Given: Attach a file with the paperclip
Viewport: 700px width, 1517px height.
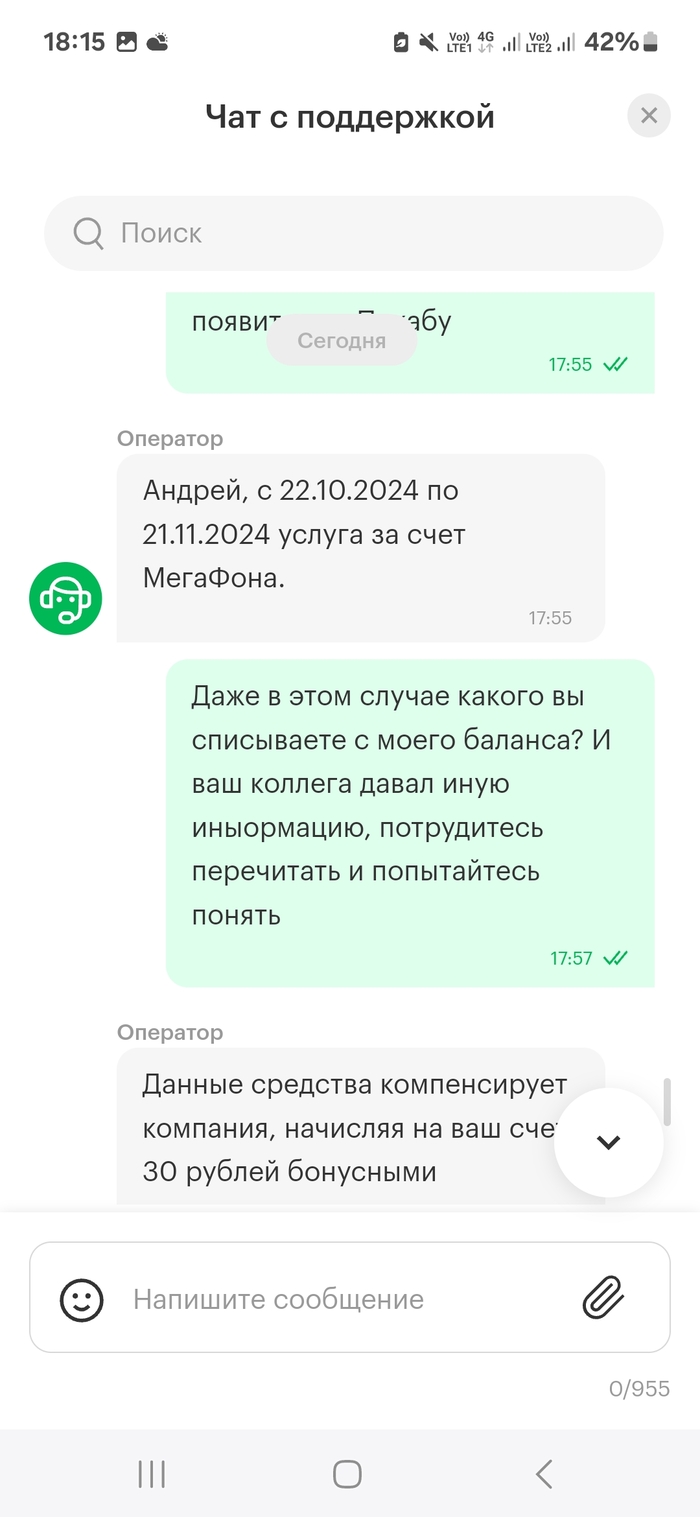Looking at the screenshot, I should point(603,1298).
